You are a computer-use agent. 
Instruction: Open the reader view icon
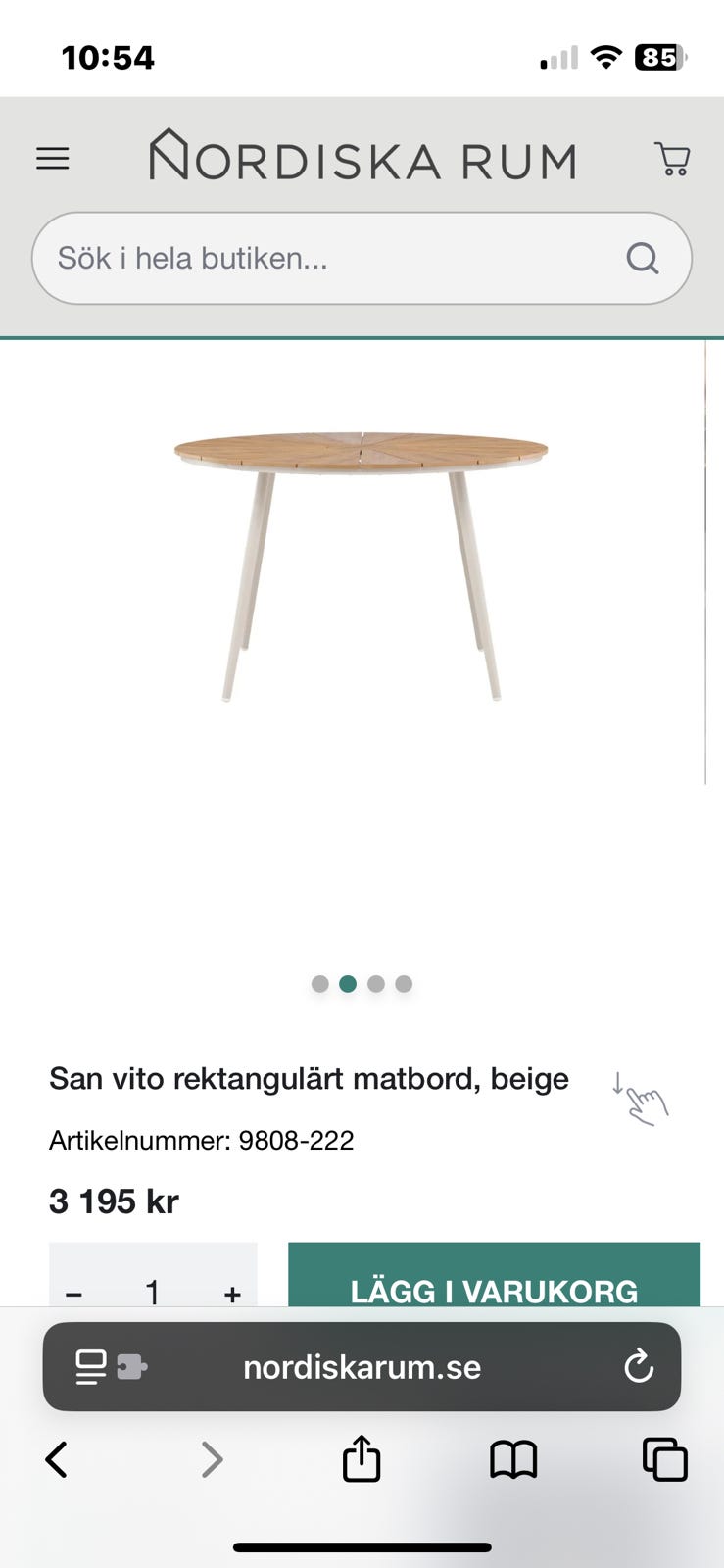coord(89,1367)
